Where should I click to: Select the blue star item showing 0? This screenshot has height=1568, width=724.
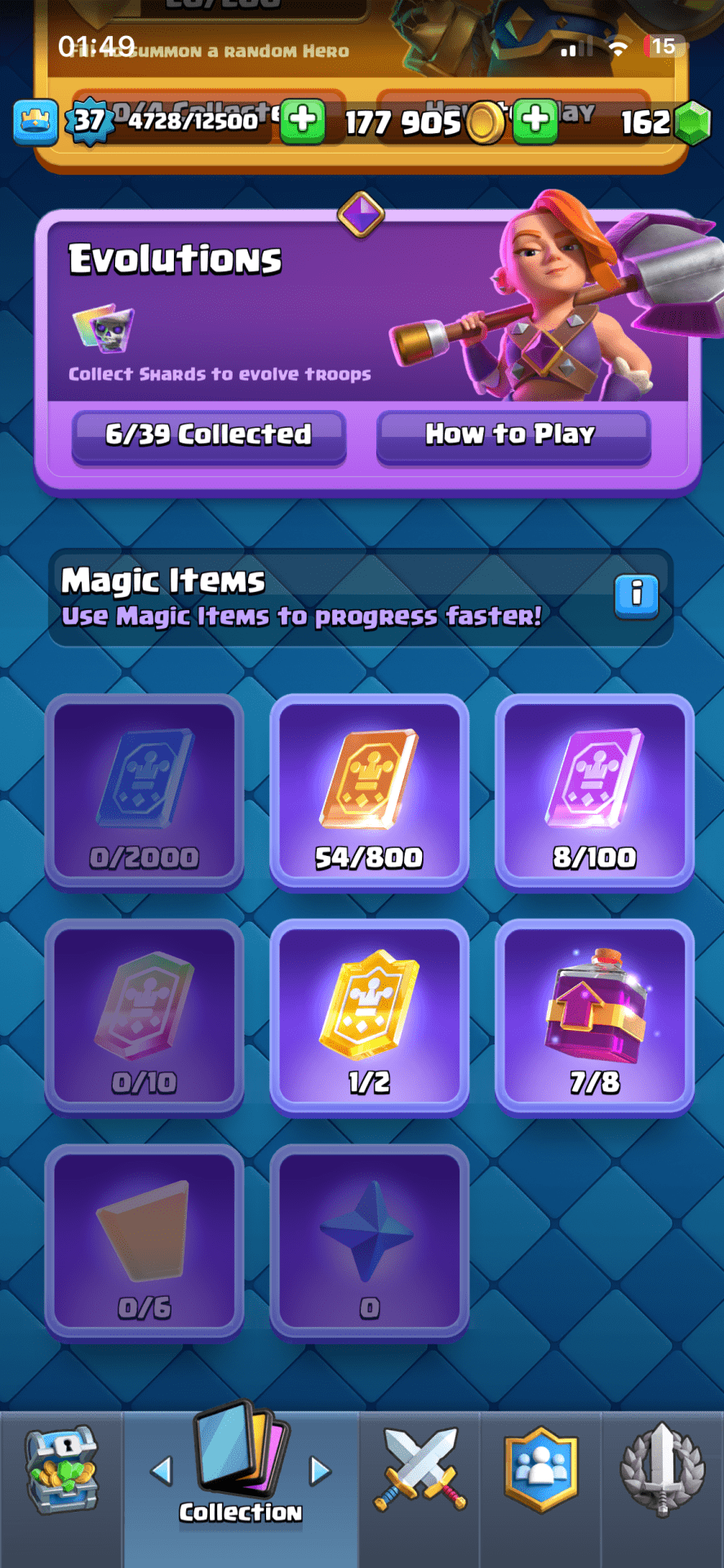(369, 1242)
